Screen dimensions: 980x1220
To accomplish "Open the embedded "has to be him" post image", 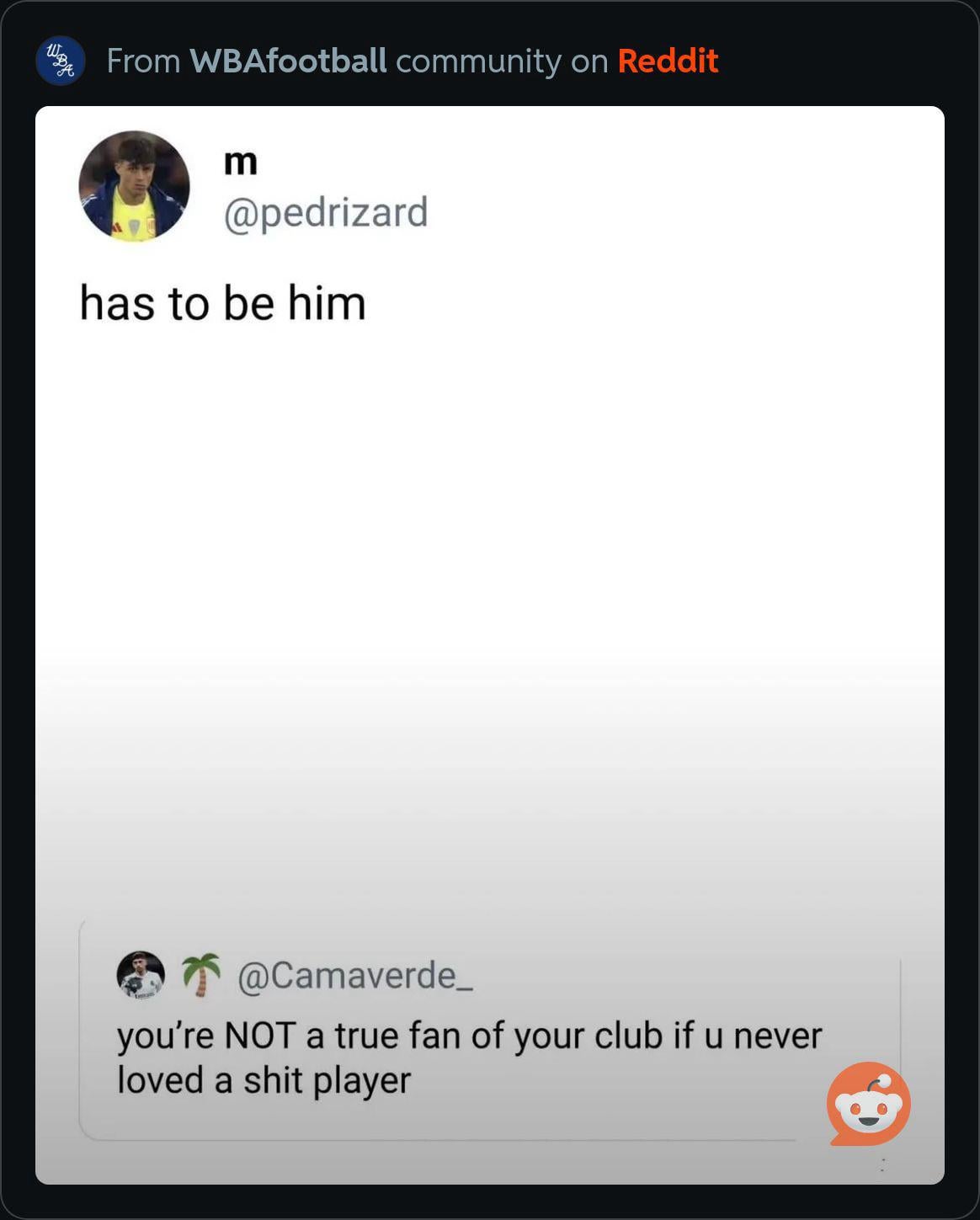I will point(489,644).
